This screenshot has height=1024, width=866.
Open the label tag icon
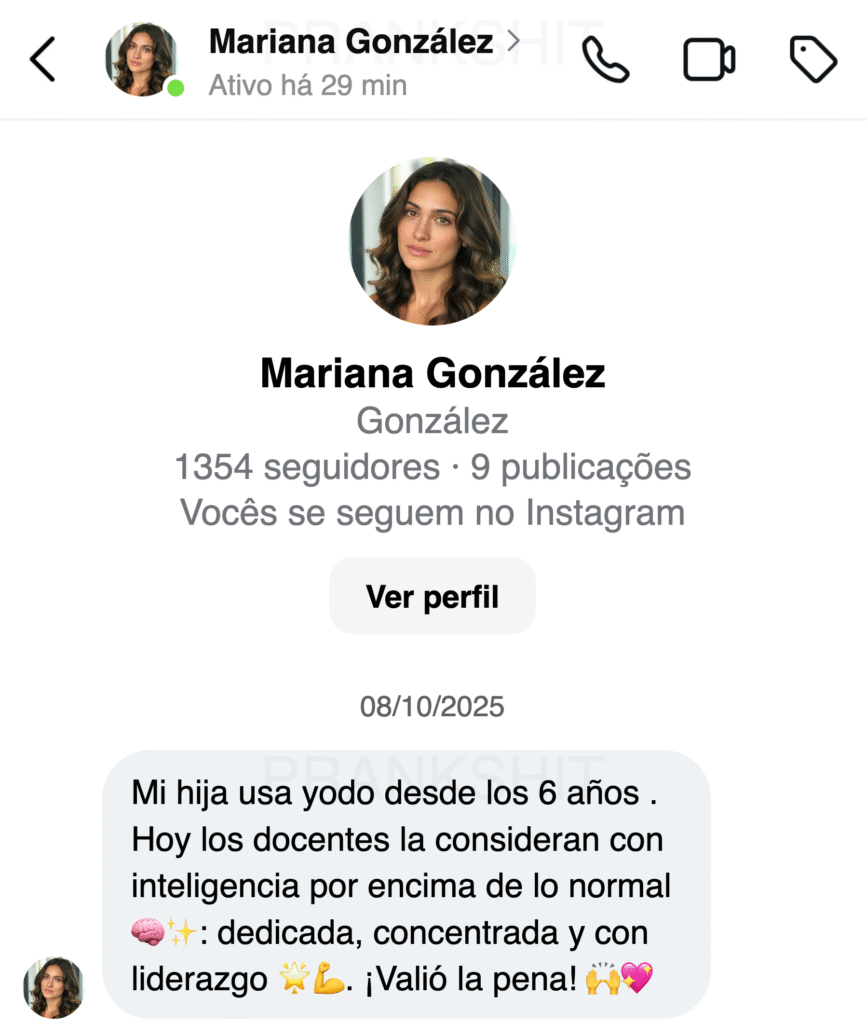point(813,60)
